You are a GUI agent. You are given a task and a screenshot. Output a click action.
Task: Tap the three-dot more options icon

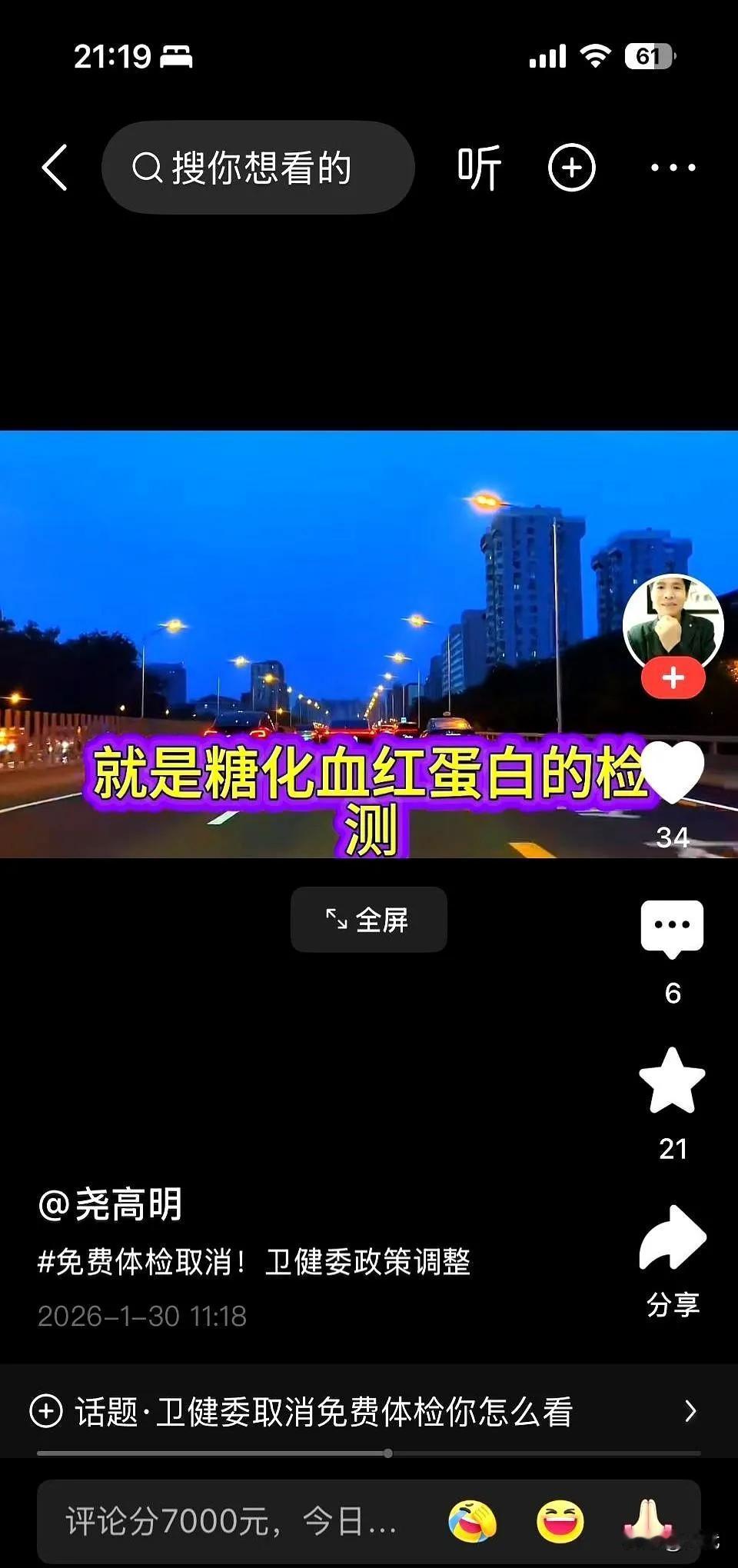[671, 167]
